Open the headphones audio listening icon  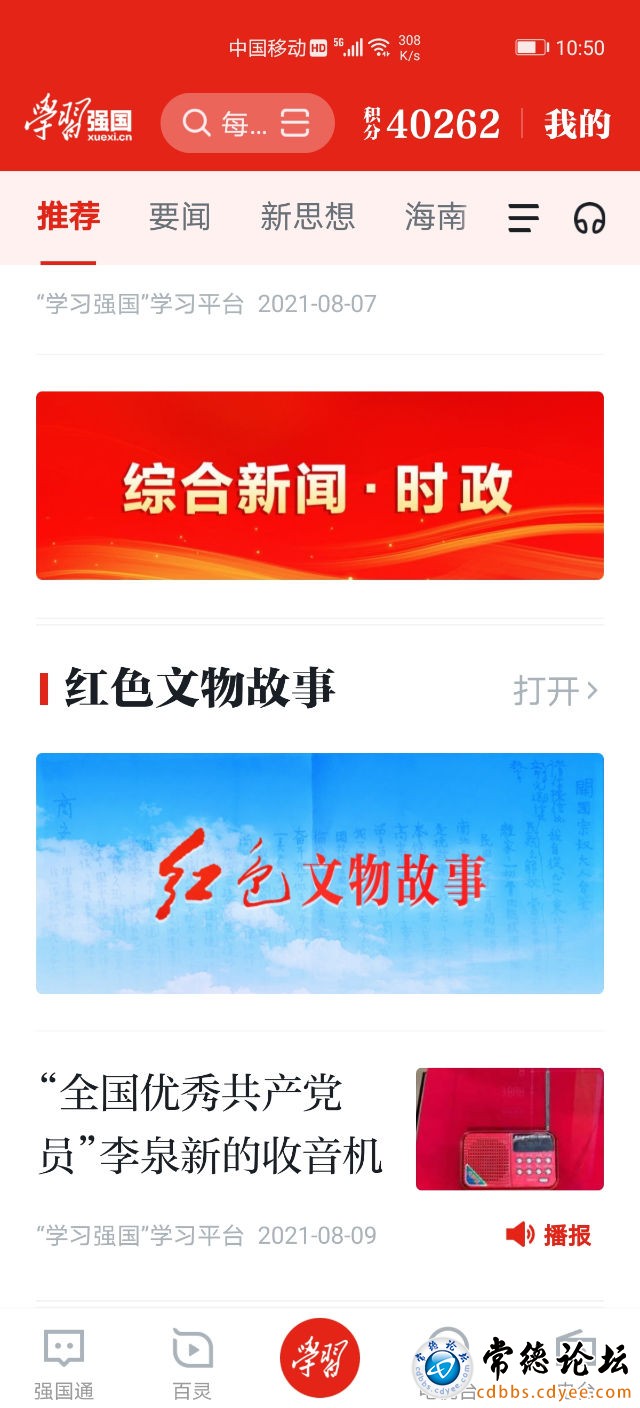click(590, 218)
